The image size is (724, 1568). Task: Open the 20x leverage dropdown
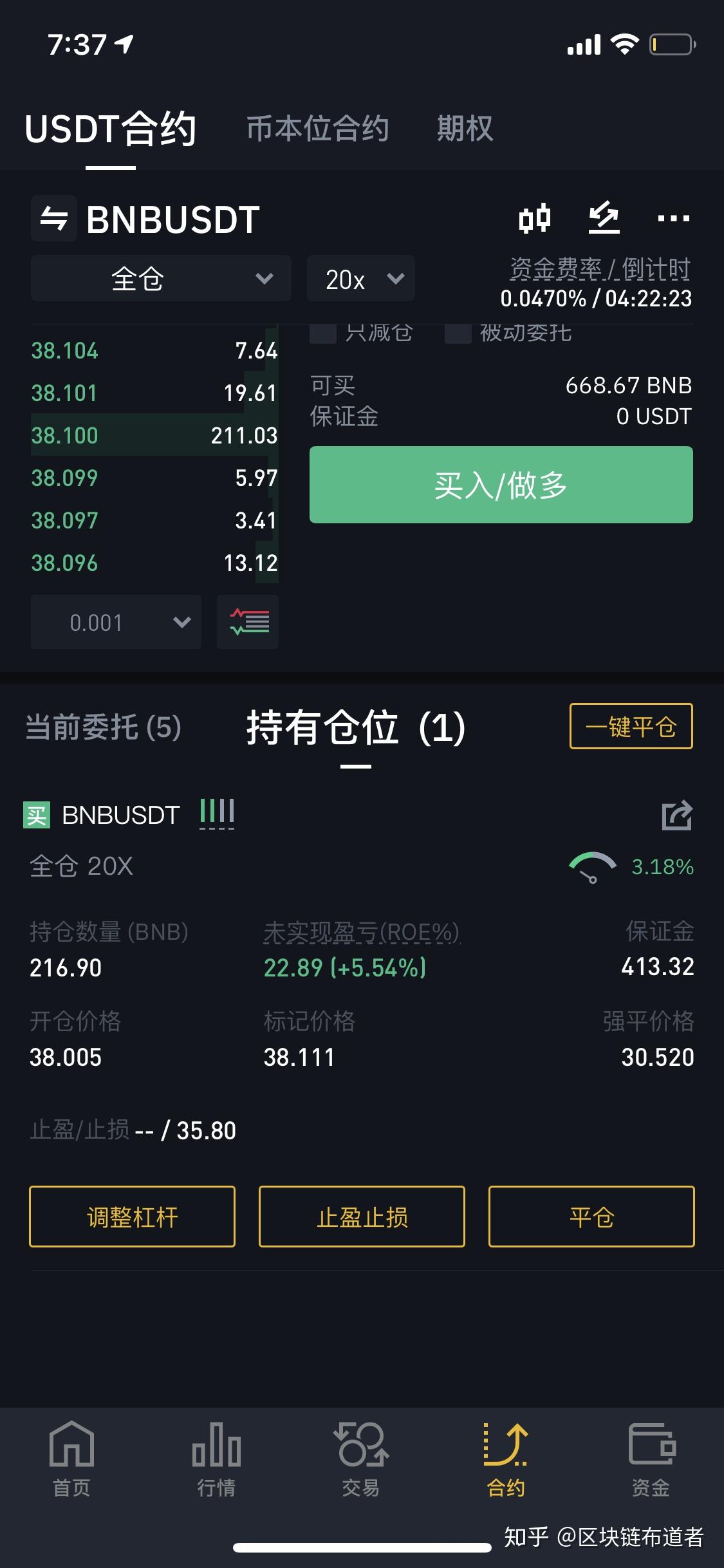point(360,278)
